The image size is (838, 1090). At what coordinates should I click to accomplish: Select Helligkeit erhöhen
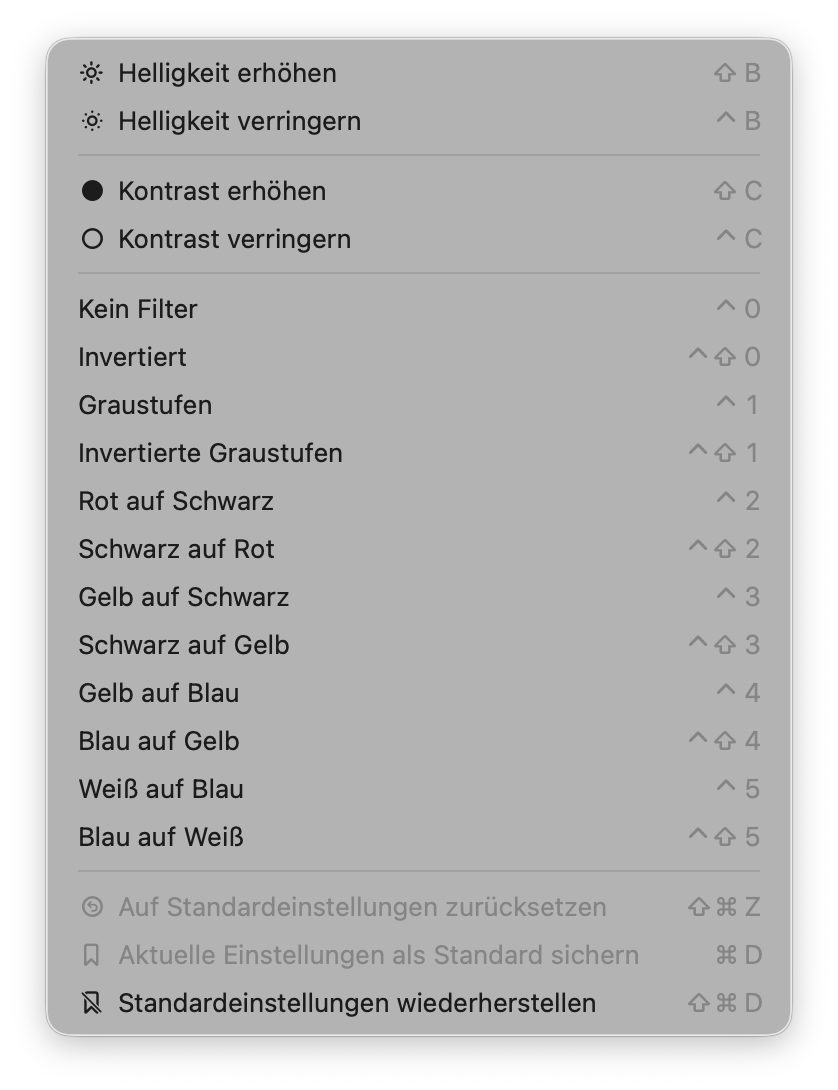point(227,73)
